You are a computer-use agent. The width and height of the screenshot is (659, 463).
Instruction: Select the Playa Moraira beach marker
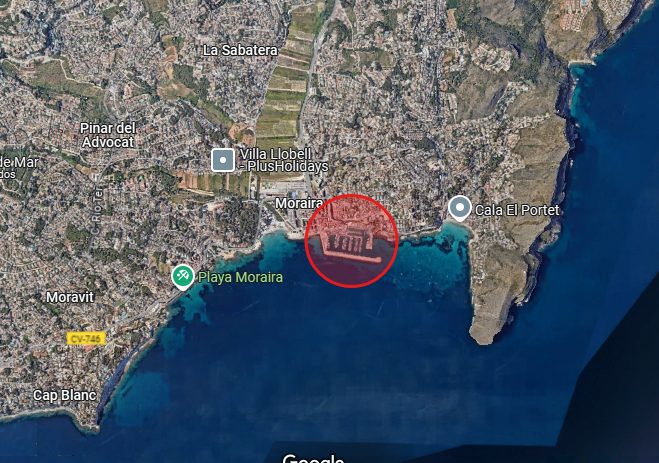pyautogui.click(x=182, y=276)
